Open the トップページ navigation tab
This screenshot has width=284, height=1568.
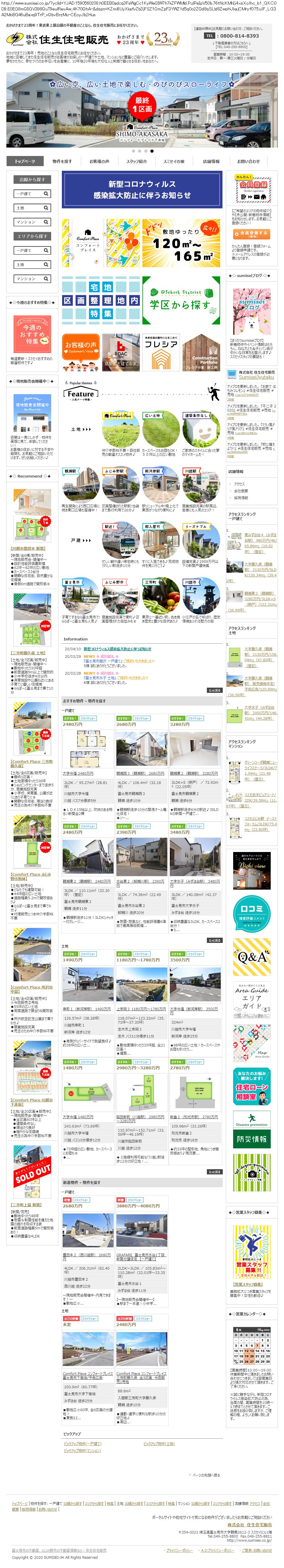tap(25, 161)
